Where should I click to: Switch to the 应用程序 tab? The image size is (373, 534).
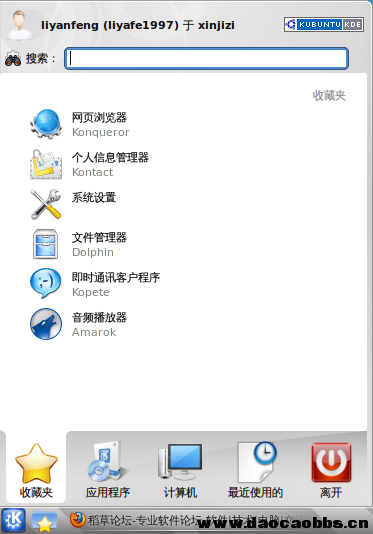coord(108,471)
